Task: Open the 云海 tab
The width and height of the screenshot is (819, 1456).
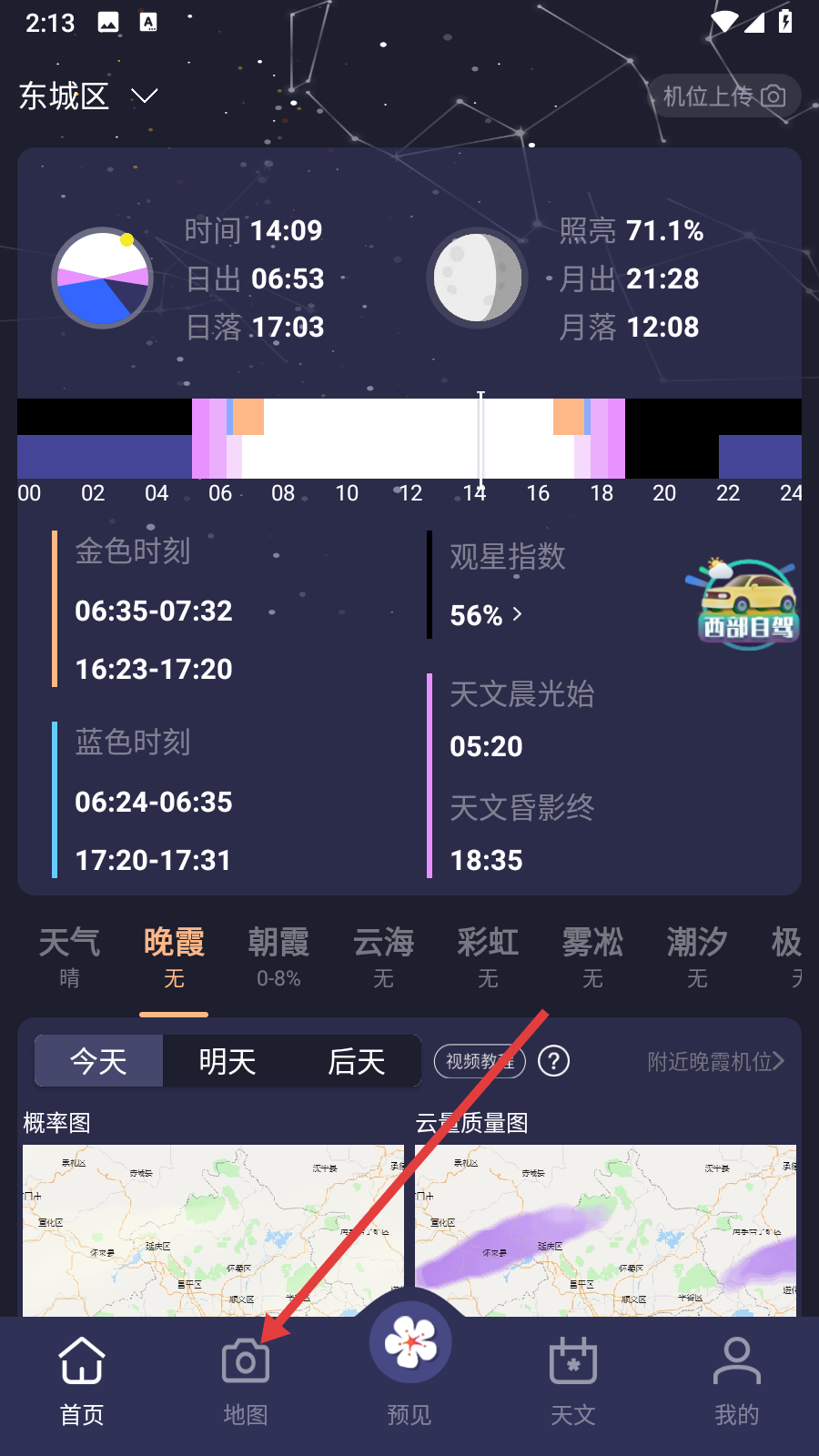Action: tap(383, 957)
